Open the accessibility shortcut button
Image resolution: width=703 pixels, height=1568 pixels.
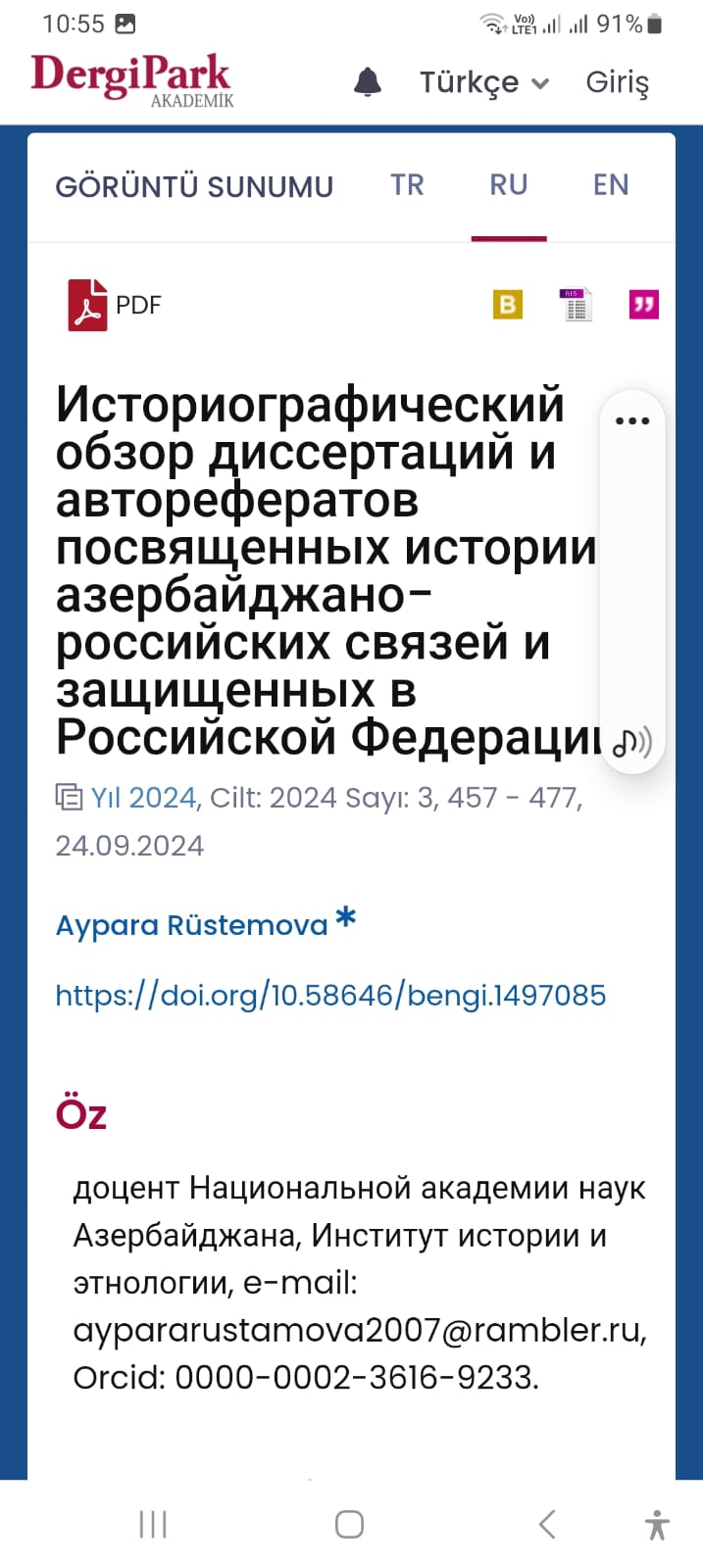pyautogui.click(x=657, y=1524)
